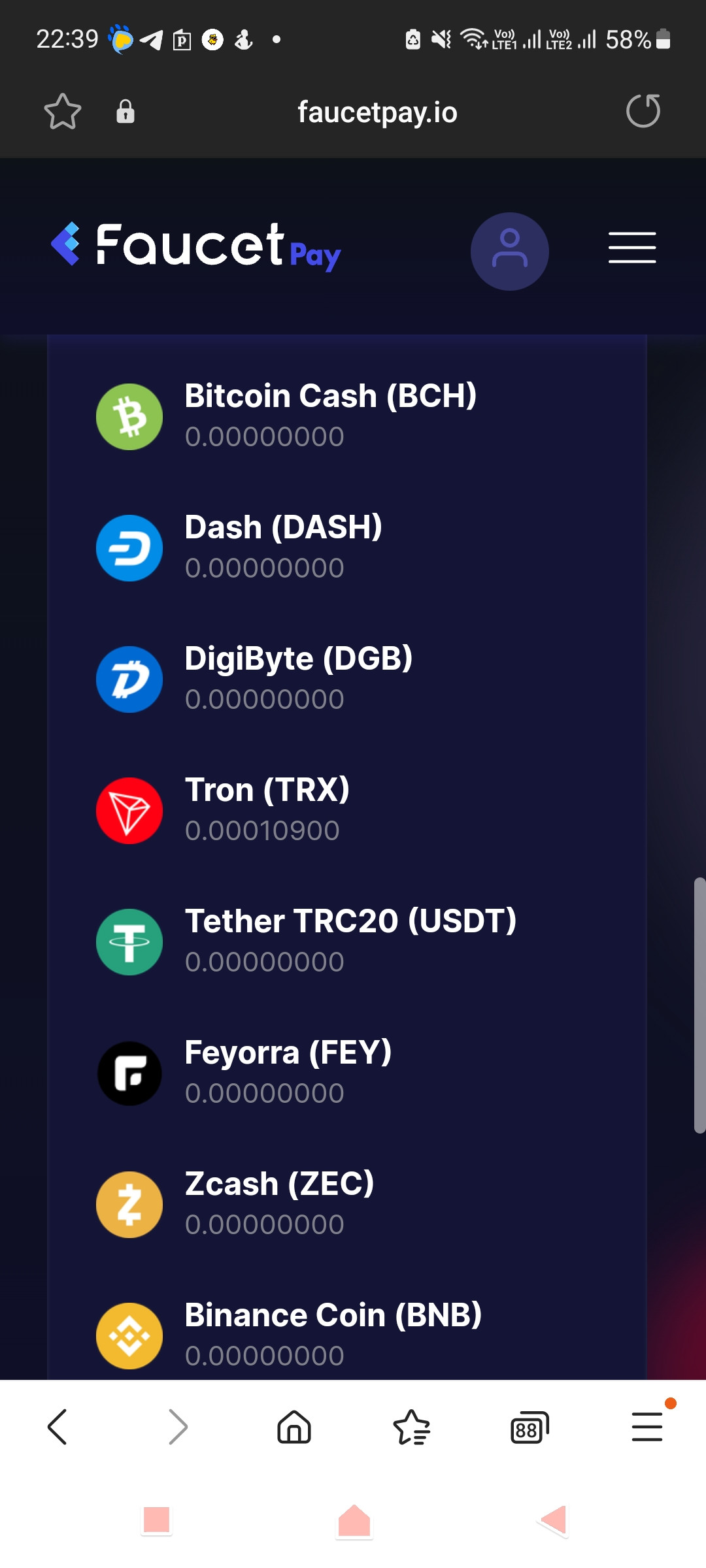Go to the browser home page
The width and height of the screenshot is (706, 1568).
pos(294,1426)
